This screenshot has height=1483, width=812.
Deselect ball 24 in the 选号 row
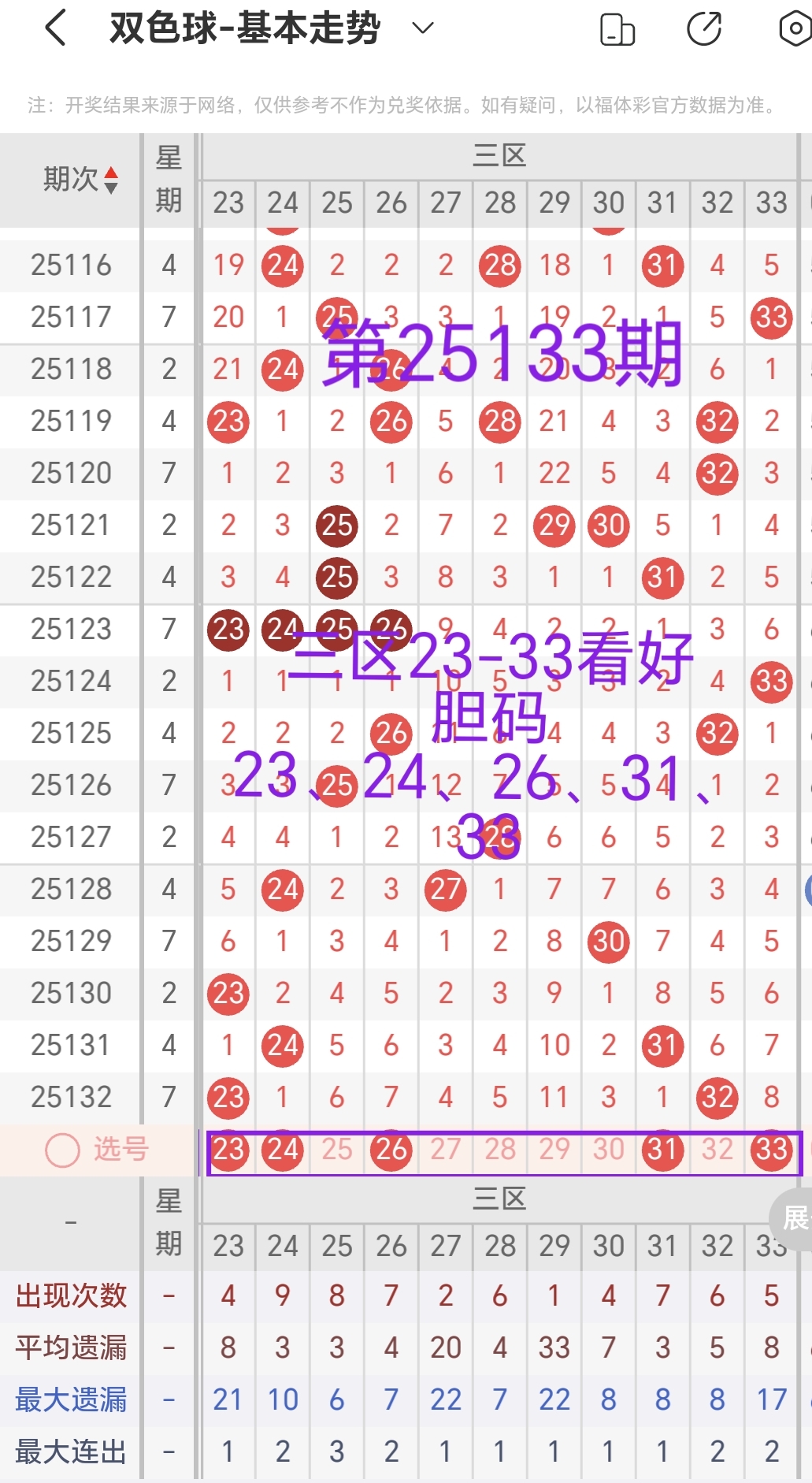(282, 1150)
